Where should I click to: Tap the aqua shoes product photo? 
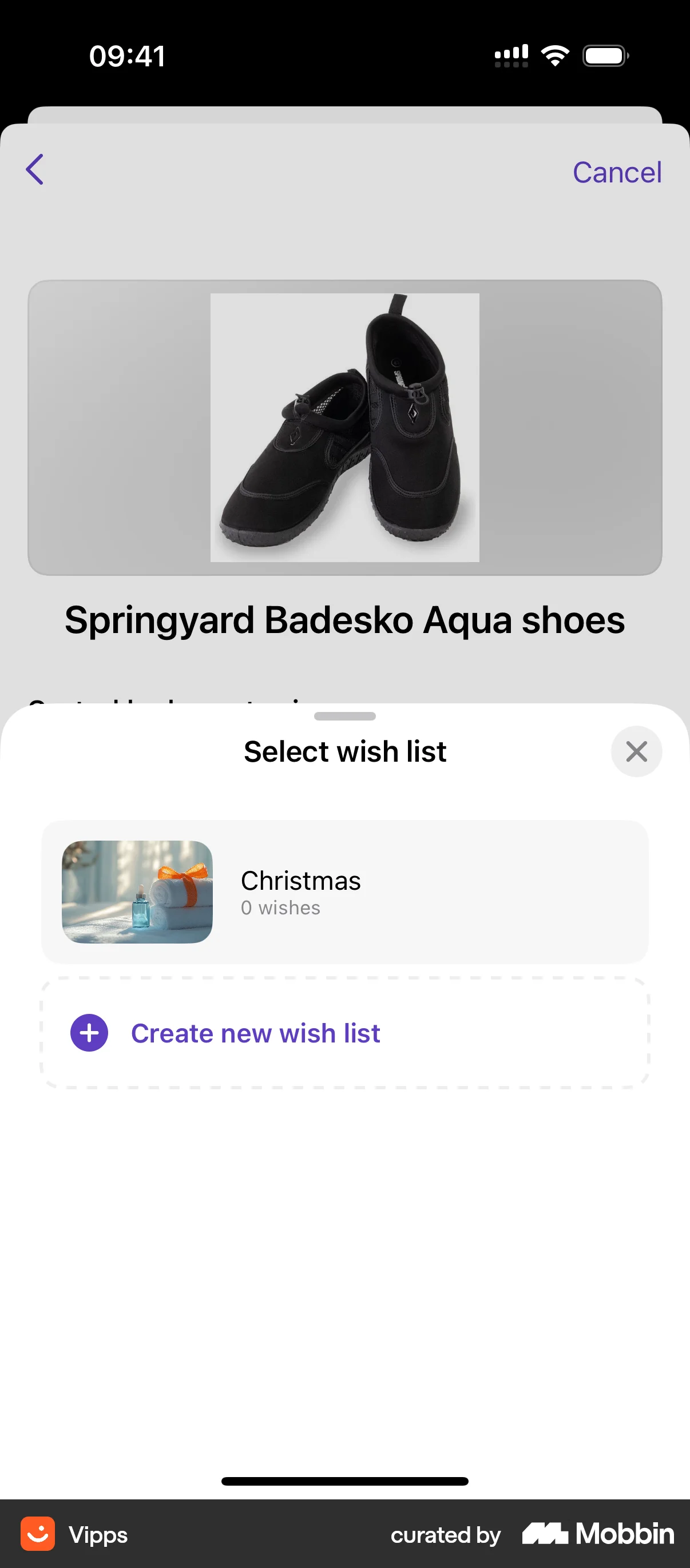pos(344,426)
